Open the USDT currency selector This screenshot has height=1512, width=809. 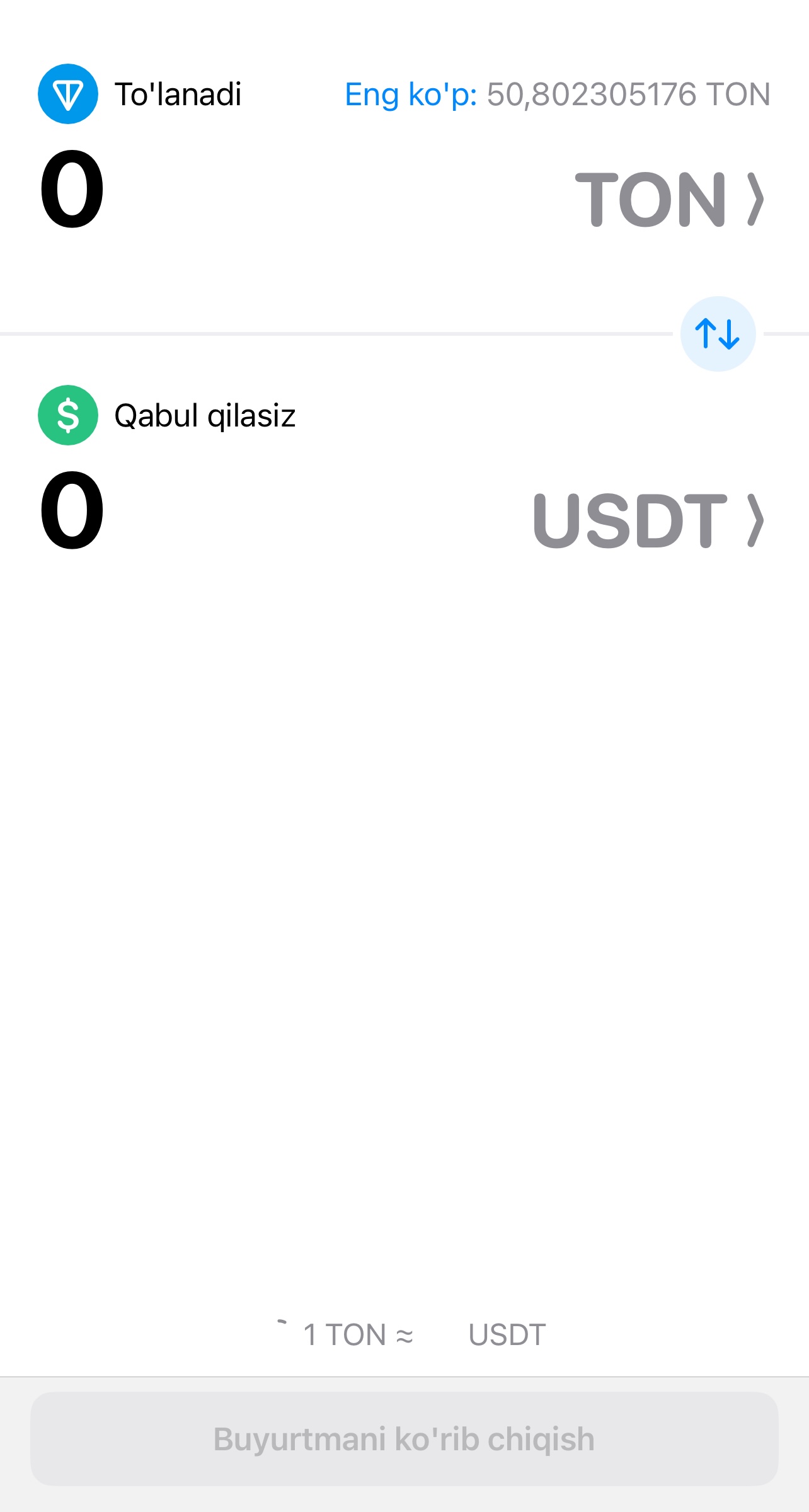(648, 521)
